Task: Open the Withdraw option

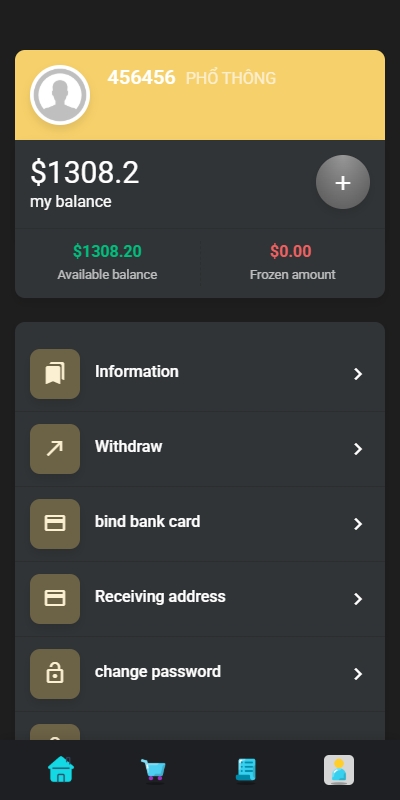Action: (x=200, y=449)
